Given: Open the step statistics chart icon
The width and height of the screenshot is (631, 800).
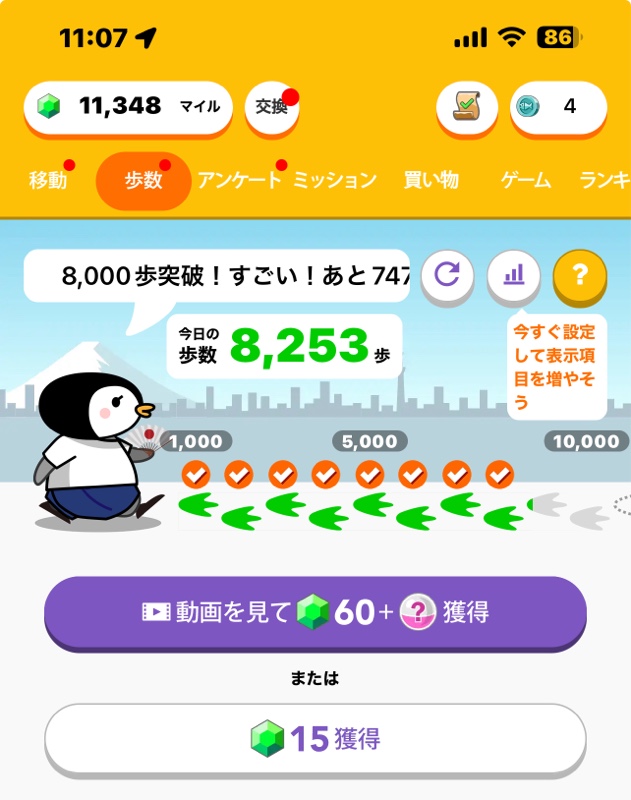Looking at the screenshot, I should coord(513,274).
